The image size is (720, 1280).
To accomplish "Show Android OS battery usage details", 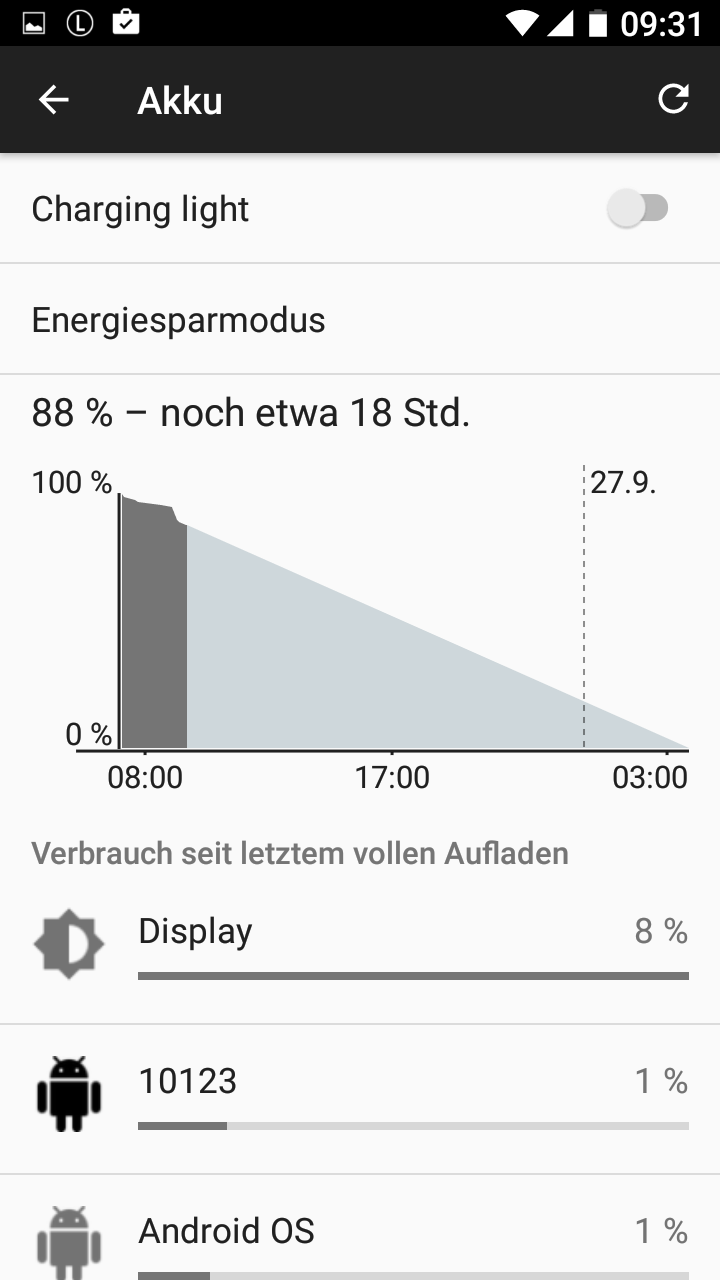I will 360,1235.
